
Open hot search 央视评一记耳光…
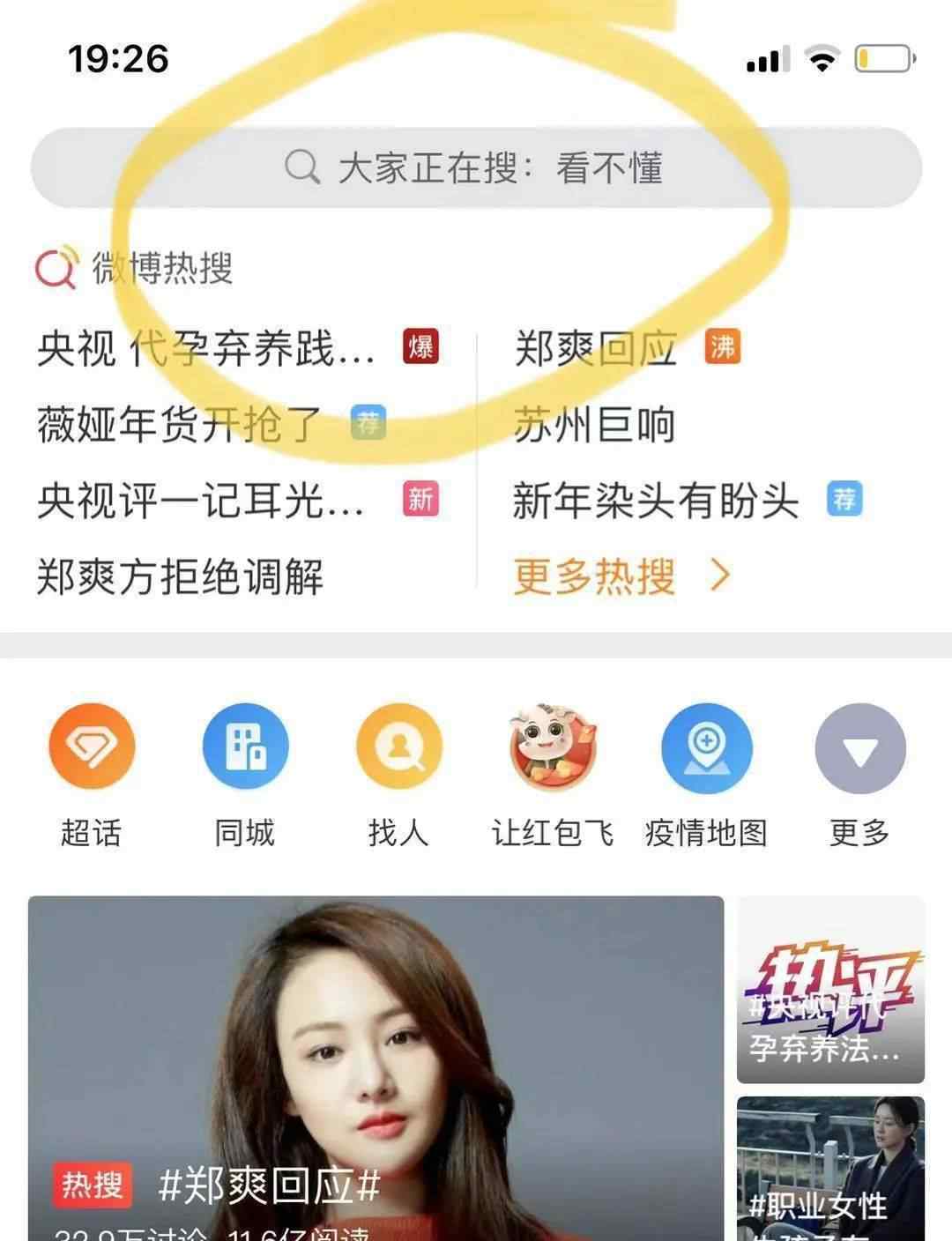pyautogui.click(x=201, y=501)
